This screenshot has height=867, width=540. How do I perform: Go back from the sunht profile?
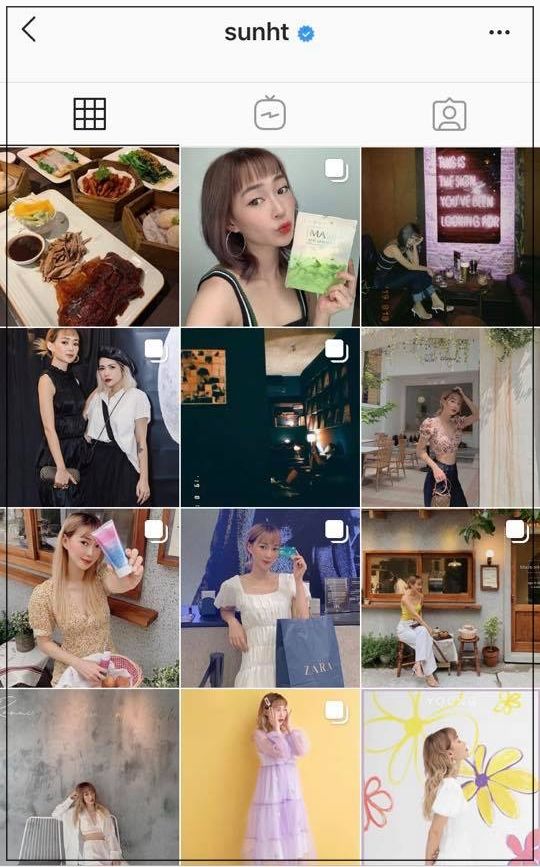pos(29,29)
